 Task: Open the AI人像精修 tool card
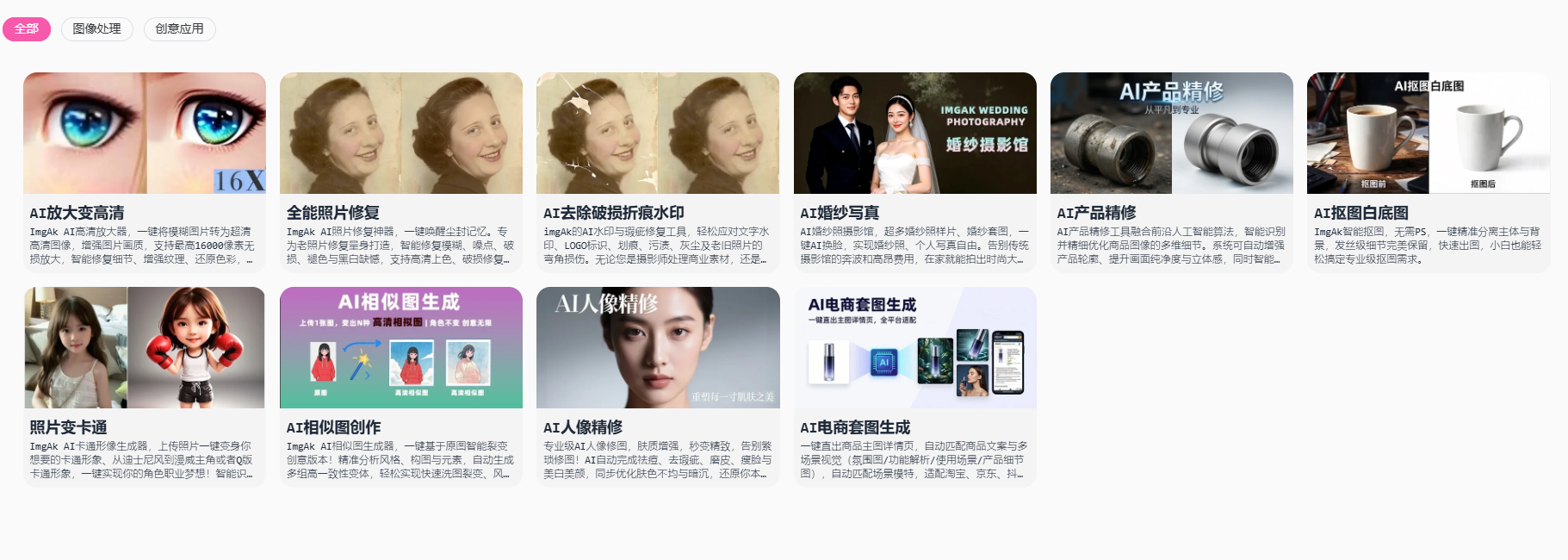coord(658,386)
